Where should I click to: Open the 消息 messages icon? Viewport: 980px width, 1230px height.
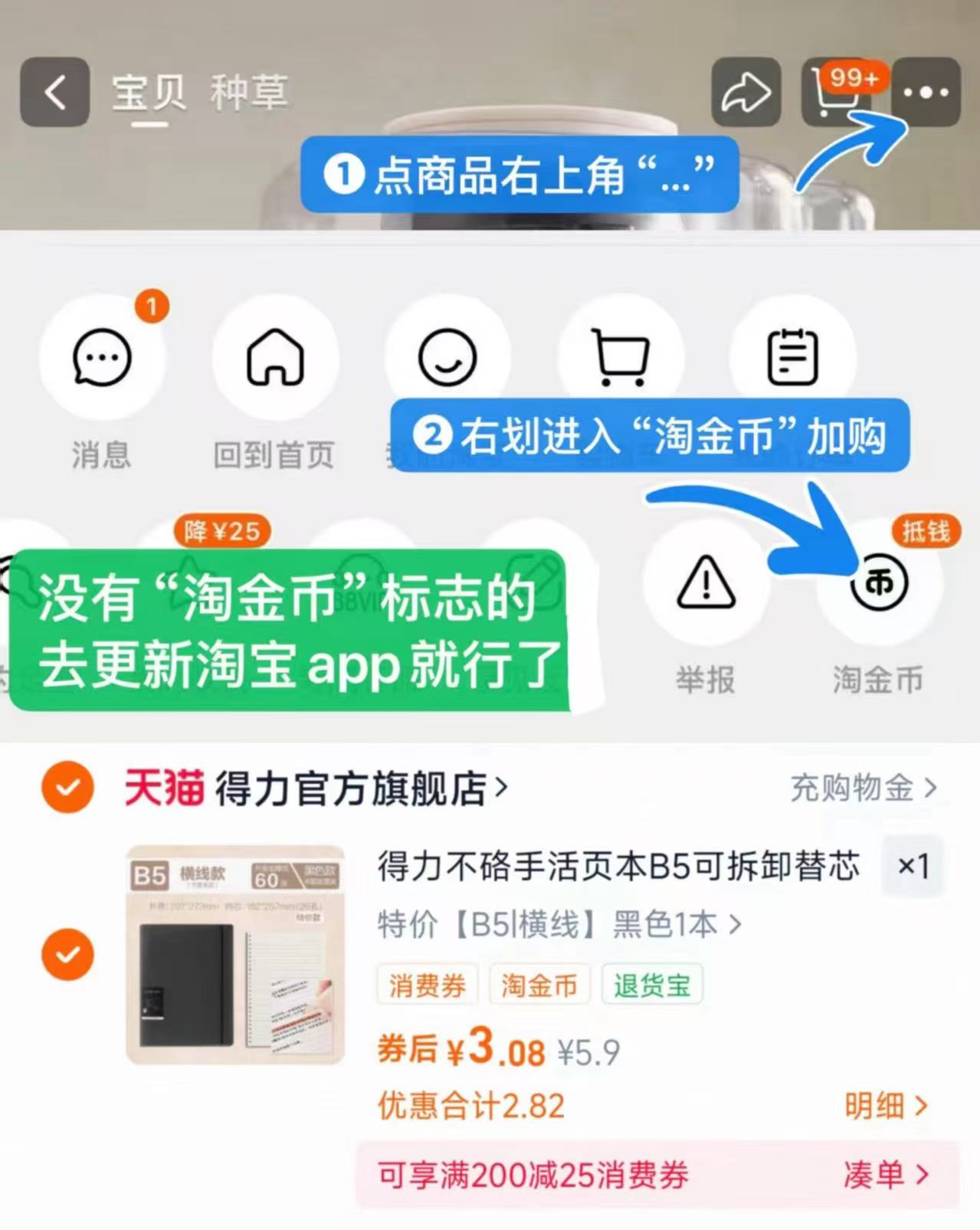click(x=100, y=357)
